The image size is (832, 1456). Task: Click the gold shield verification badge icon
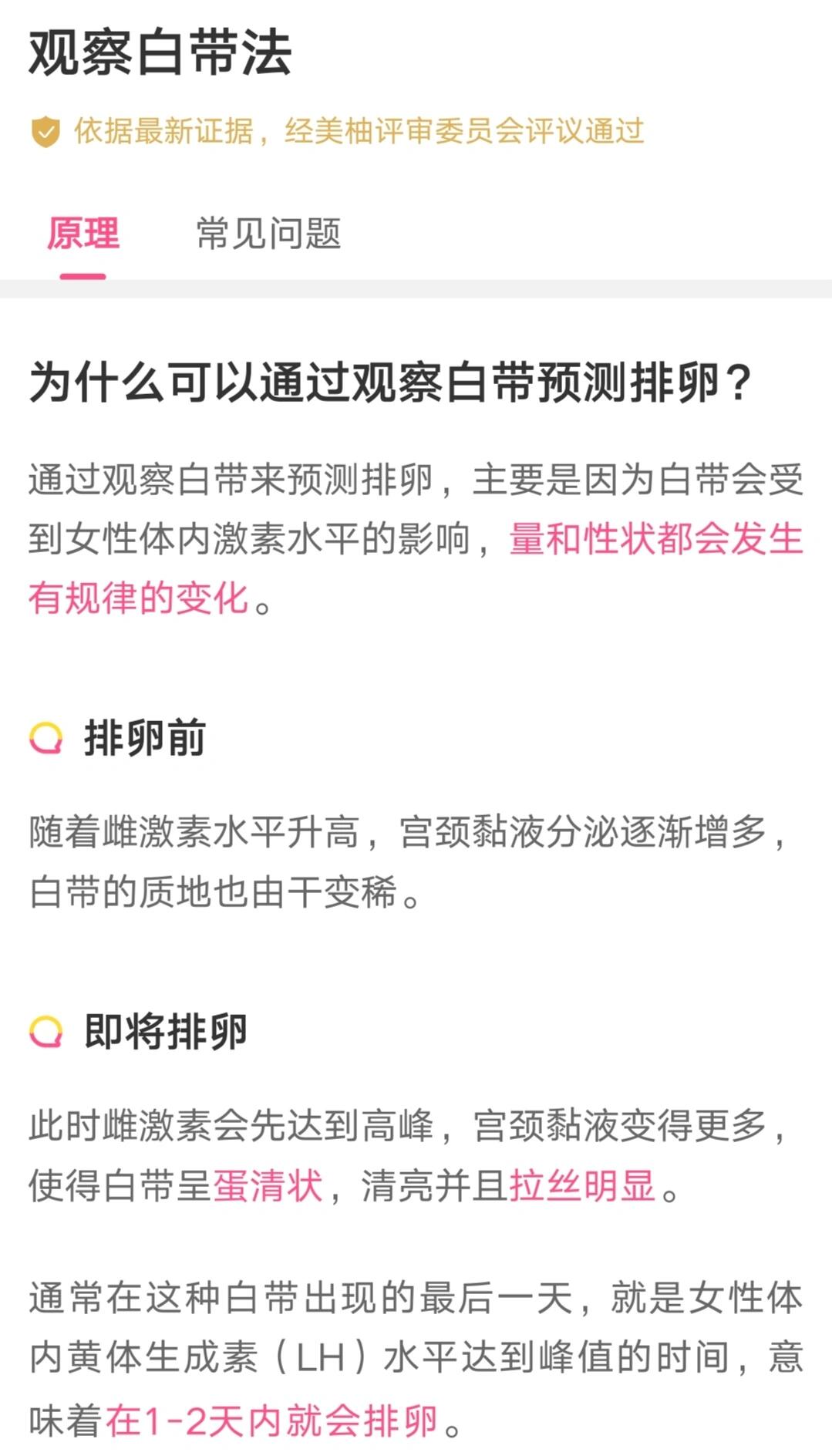pos(46,132)
